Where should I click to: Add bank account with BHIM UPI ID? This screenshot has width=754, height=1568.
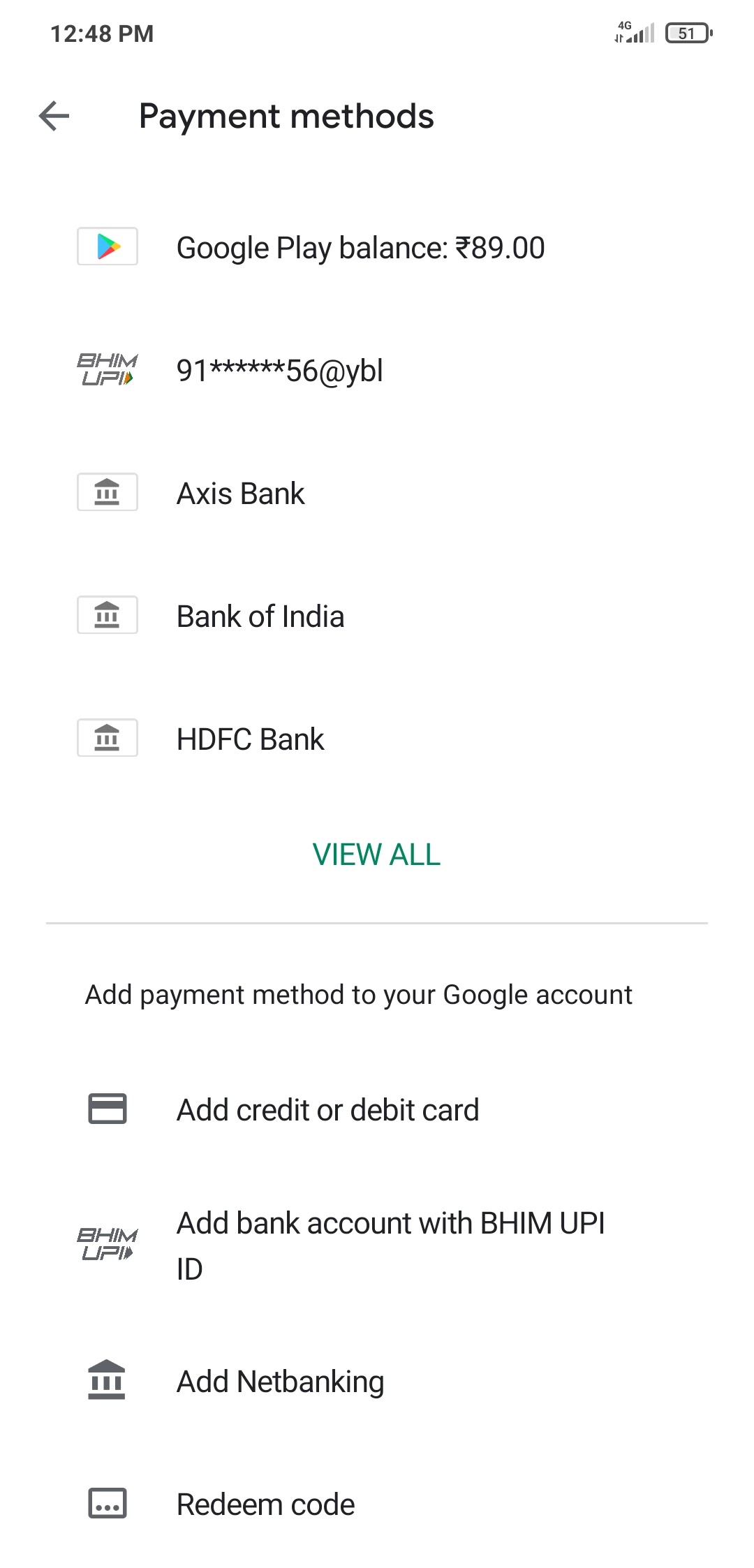pyautogui.click(x=377, y=1245)
